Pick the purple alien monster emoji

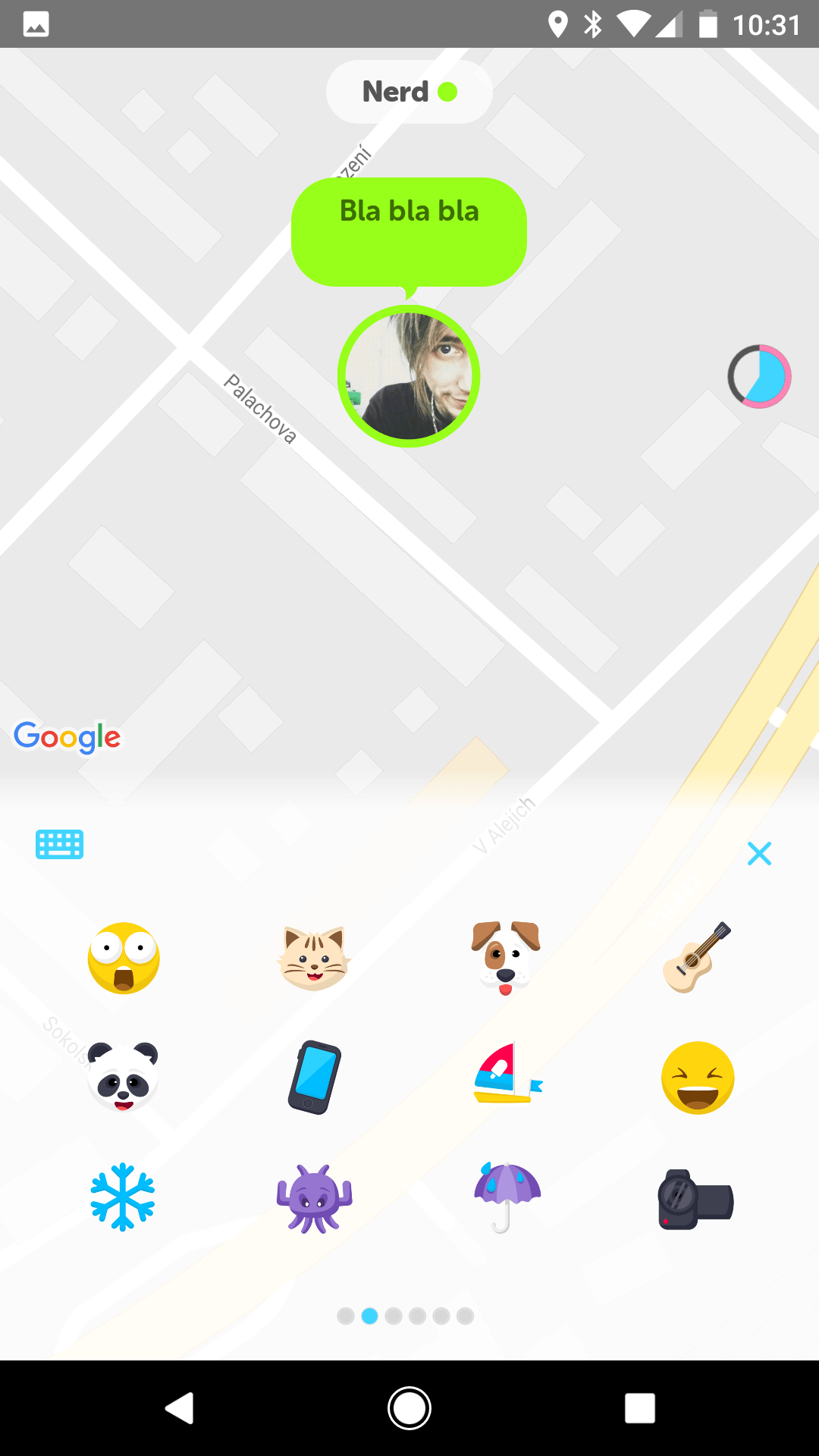pyautogui.click(x=315, y=1198)
